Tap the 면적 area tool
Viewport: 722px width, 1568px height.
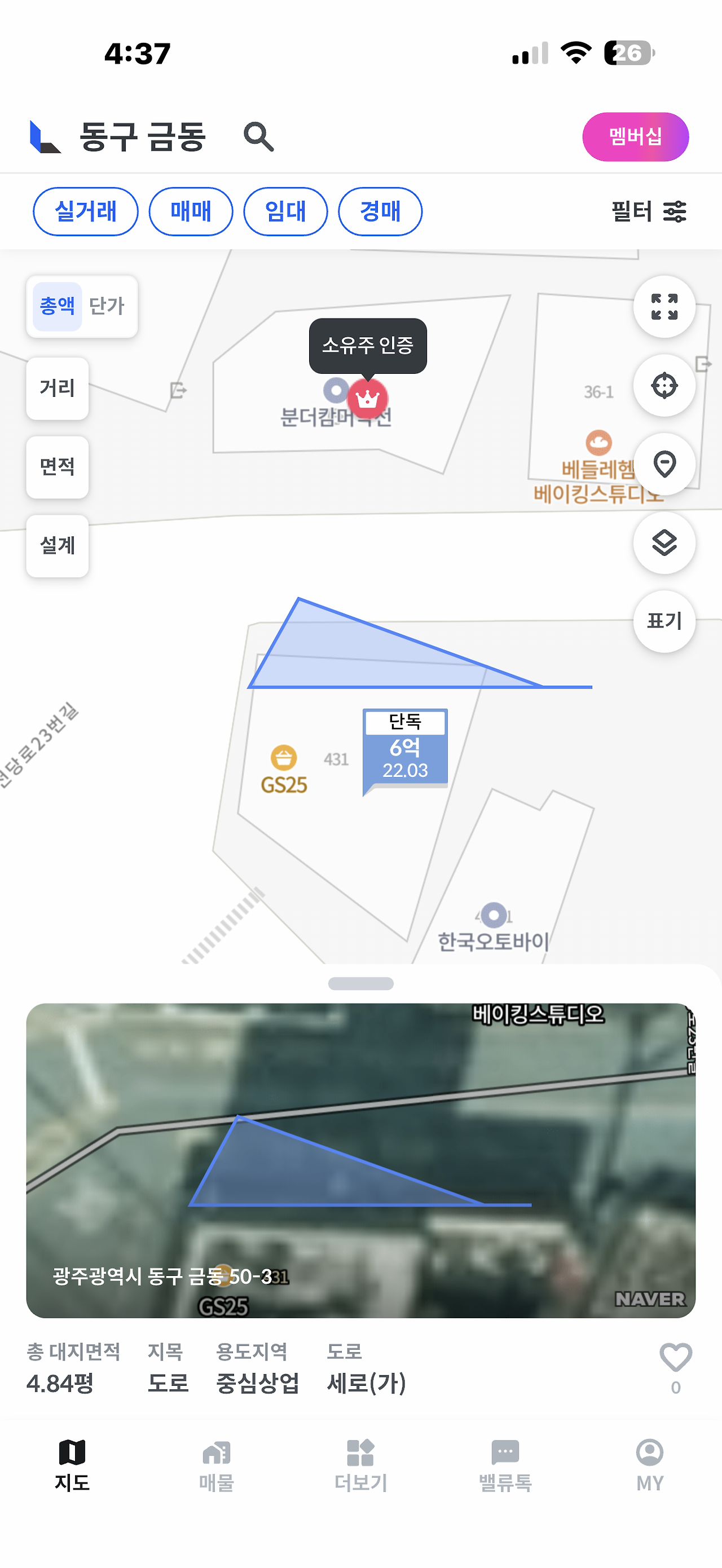(x=57, y=467)
